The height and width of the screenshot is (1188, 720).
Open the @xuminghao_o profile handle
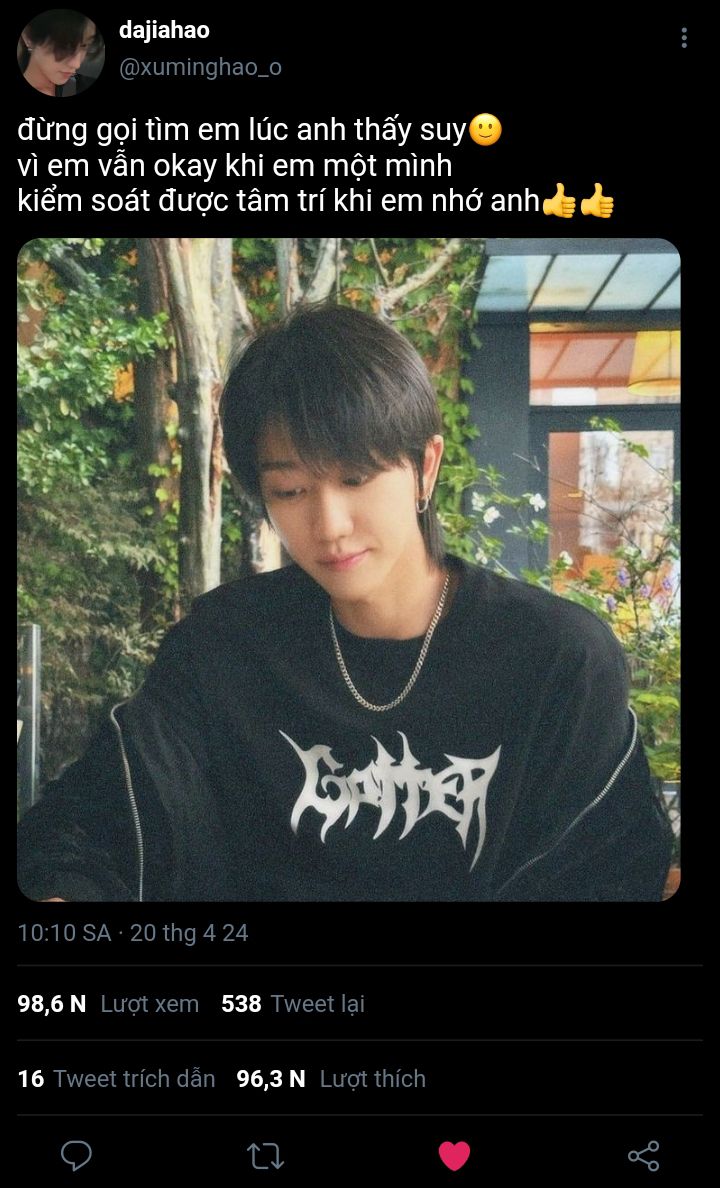tap(200, 67)
